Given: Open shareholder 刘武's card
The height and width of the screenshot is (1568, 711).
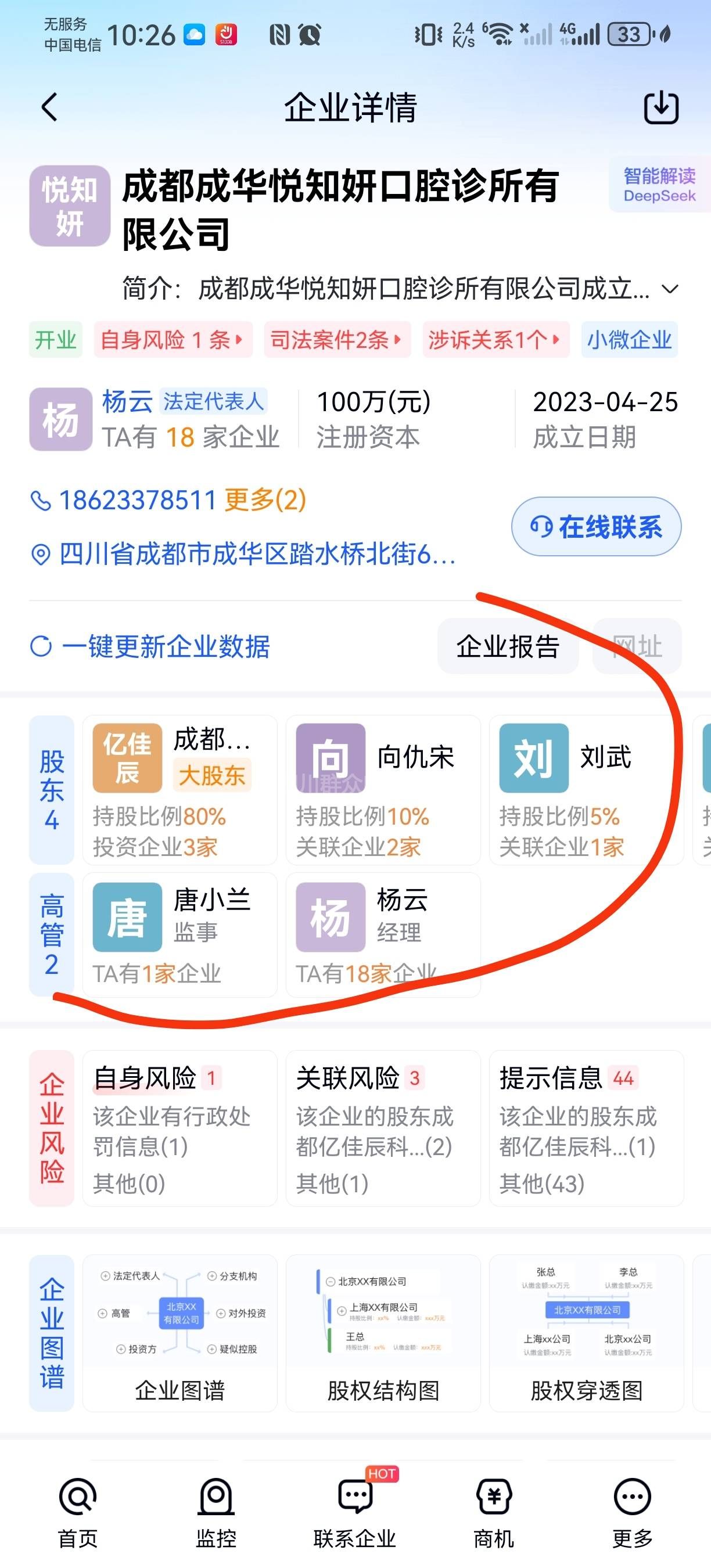Looking at the screenshot, I should click(586, 789).
